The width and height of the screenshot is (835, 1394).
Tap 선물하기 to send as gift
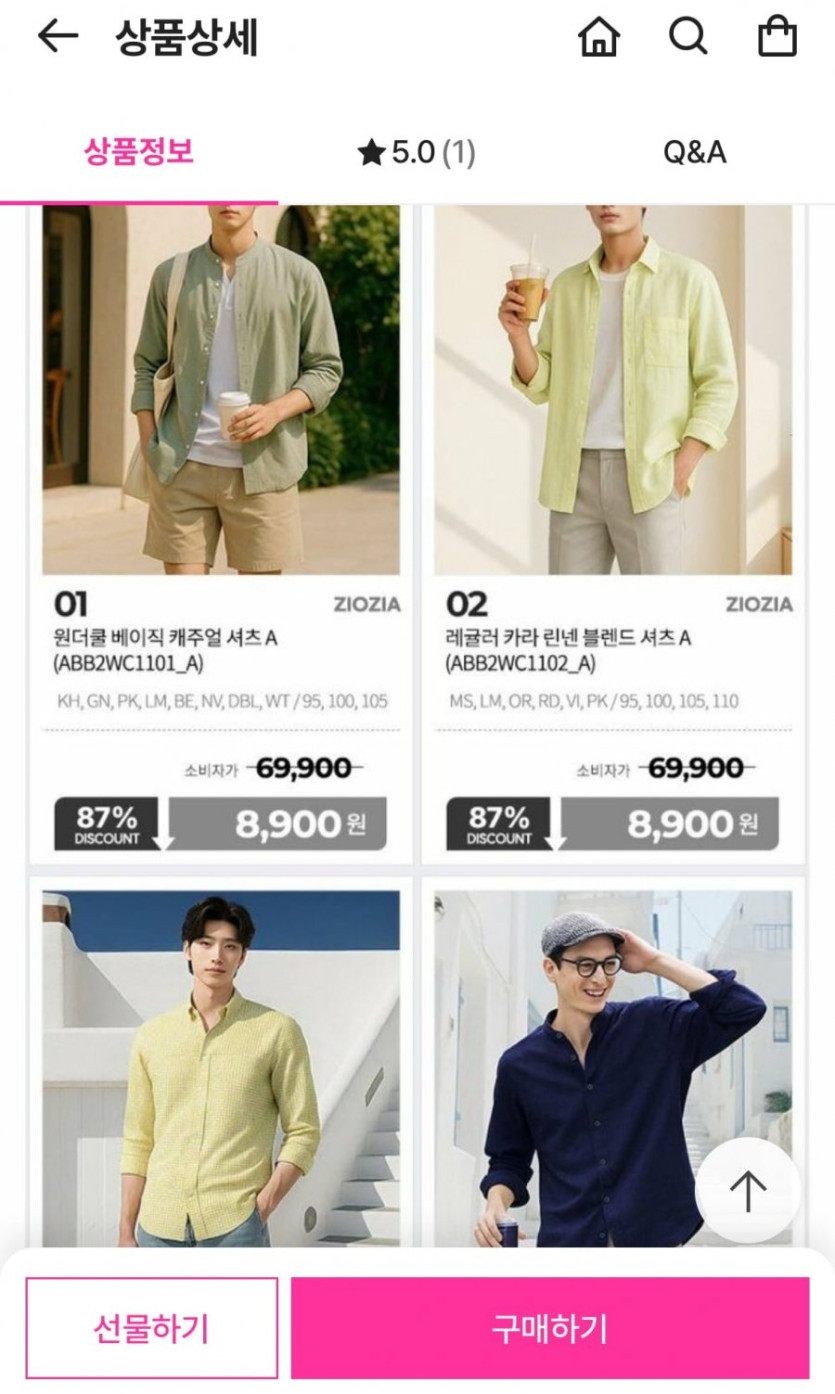click(x=151, y=1328)
